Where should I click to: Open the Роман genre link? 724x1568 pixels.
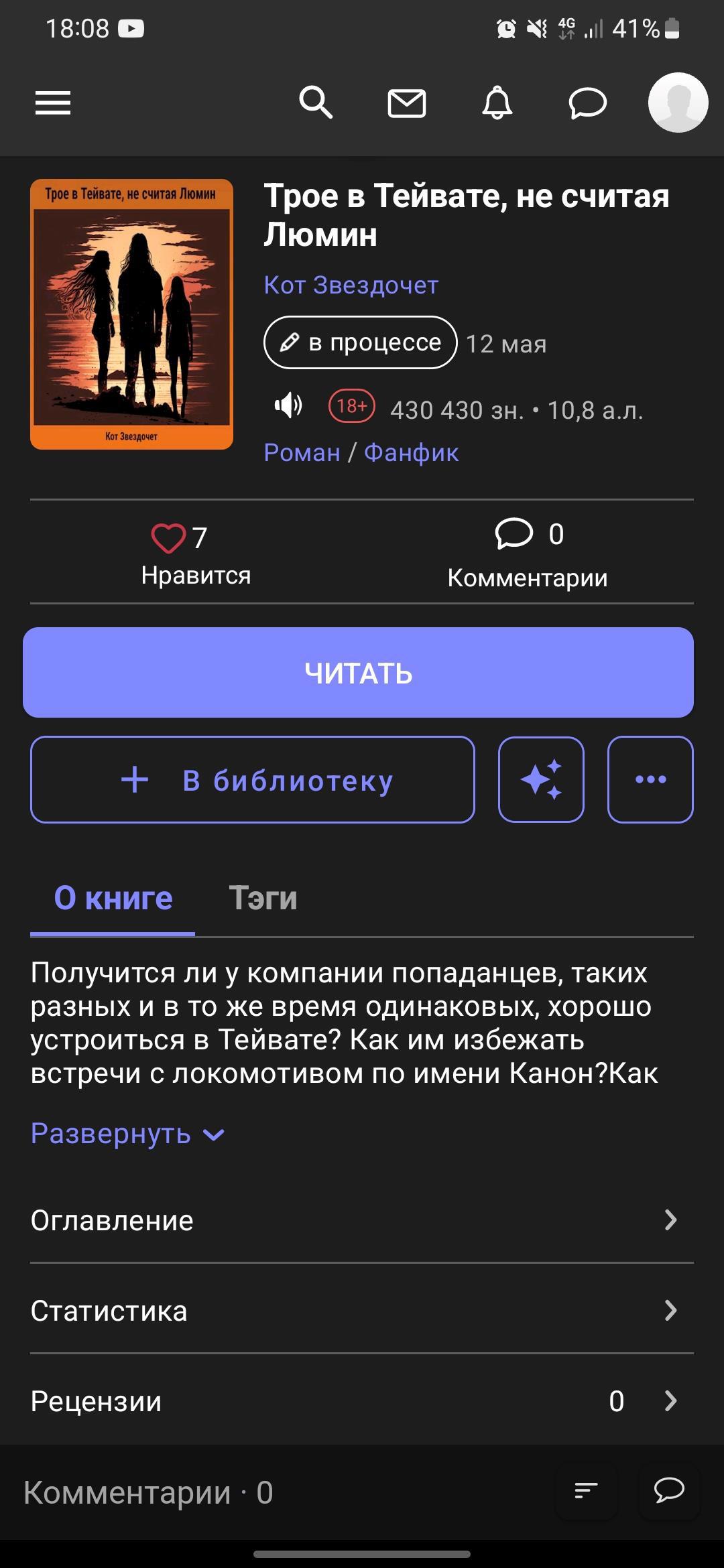(302, 453)
